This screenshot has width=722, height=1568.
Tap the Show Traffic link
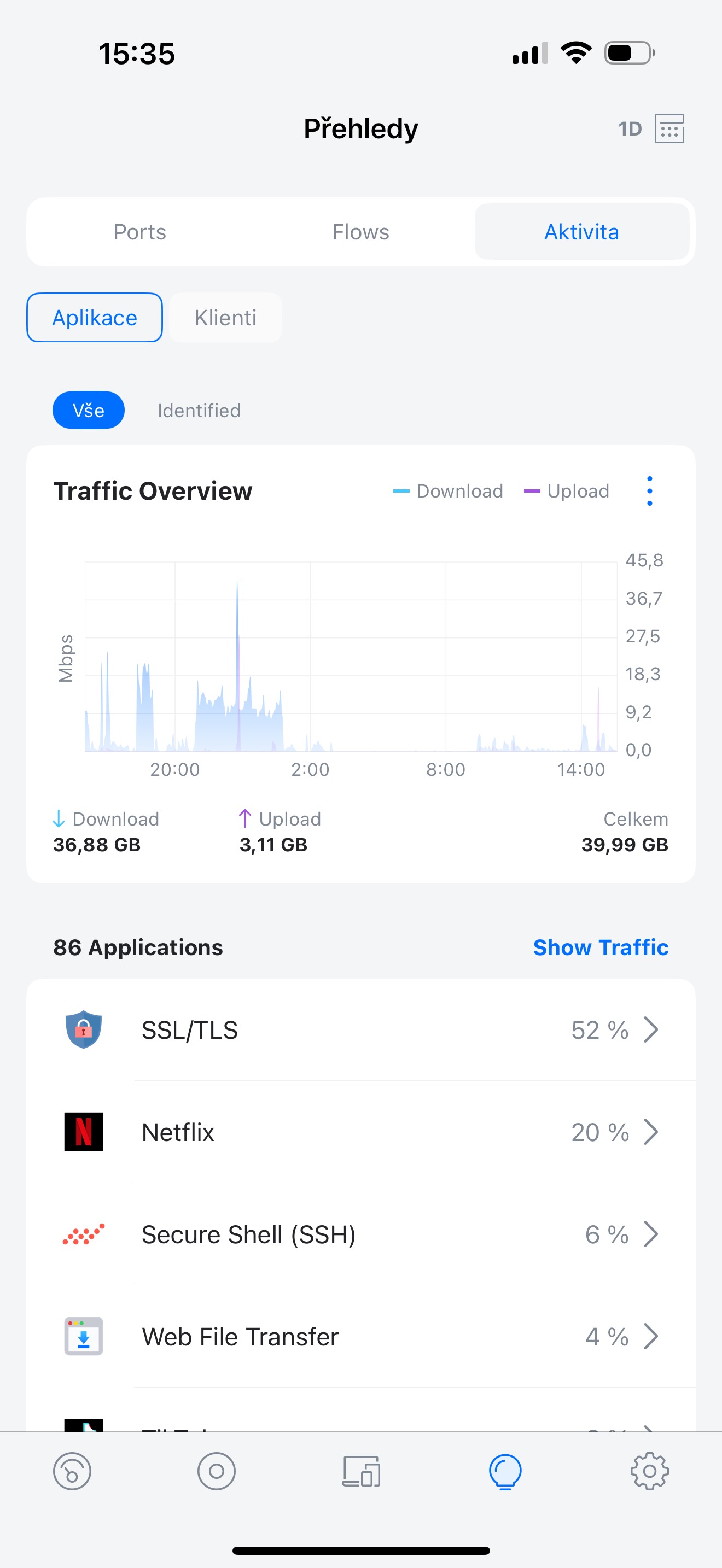click(x=600, y=947)
